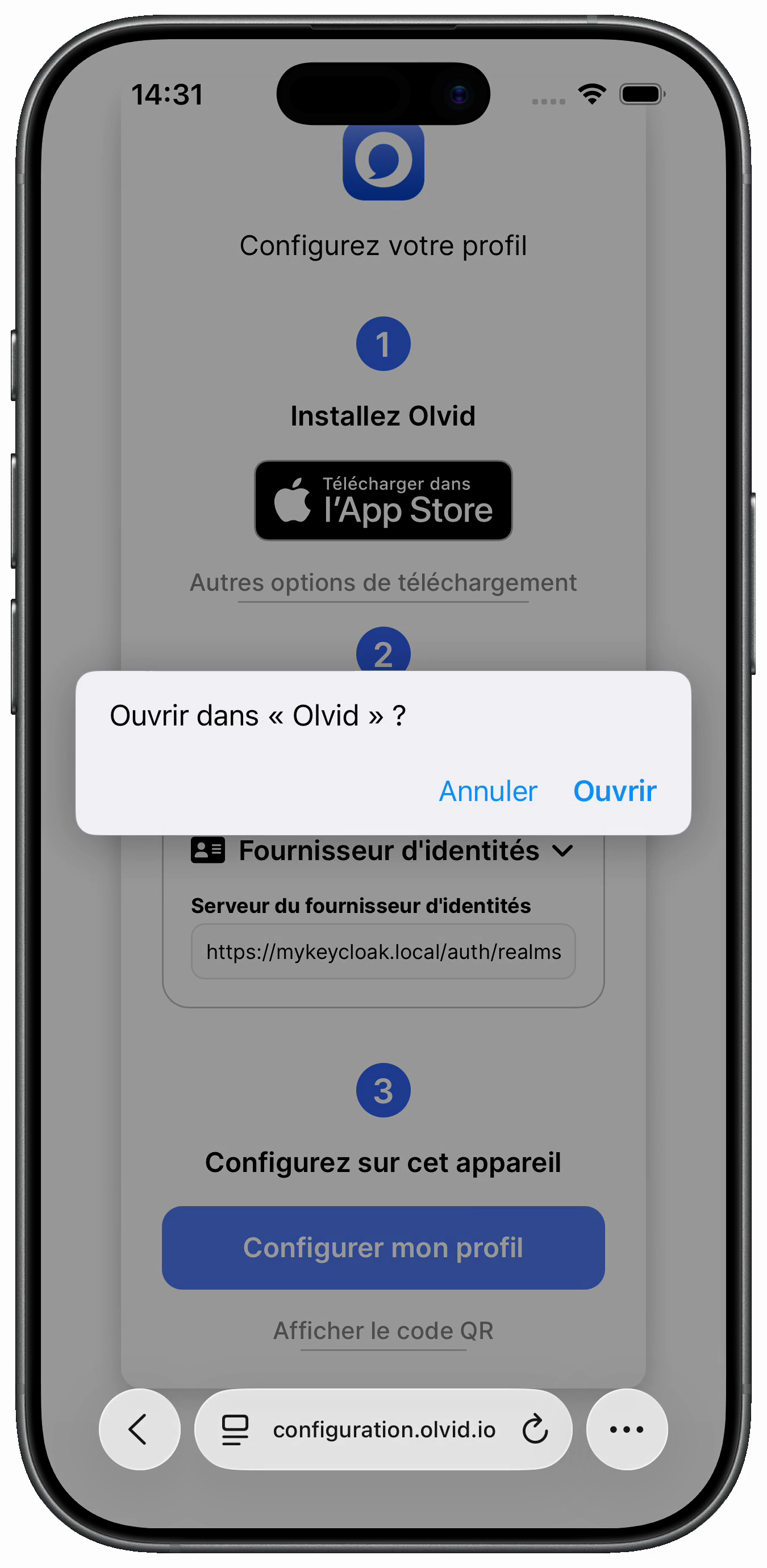Screen dimensions: 767x1568
Task: Open the browser more options menu
Action: pos(626,1429)
